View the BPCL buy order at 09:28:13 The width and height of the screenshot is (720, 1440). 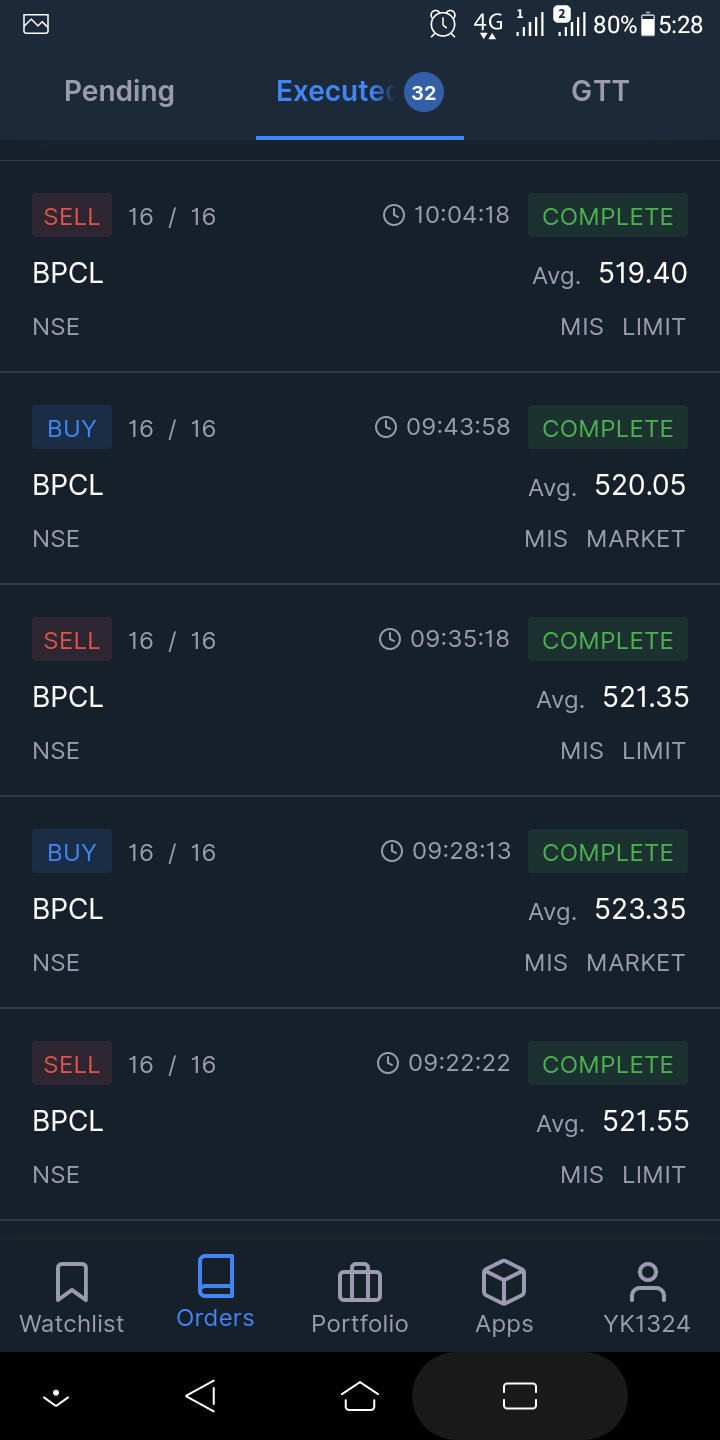(x=360, y=907)
